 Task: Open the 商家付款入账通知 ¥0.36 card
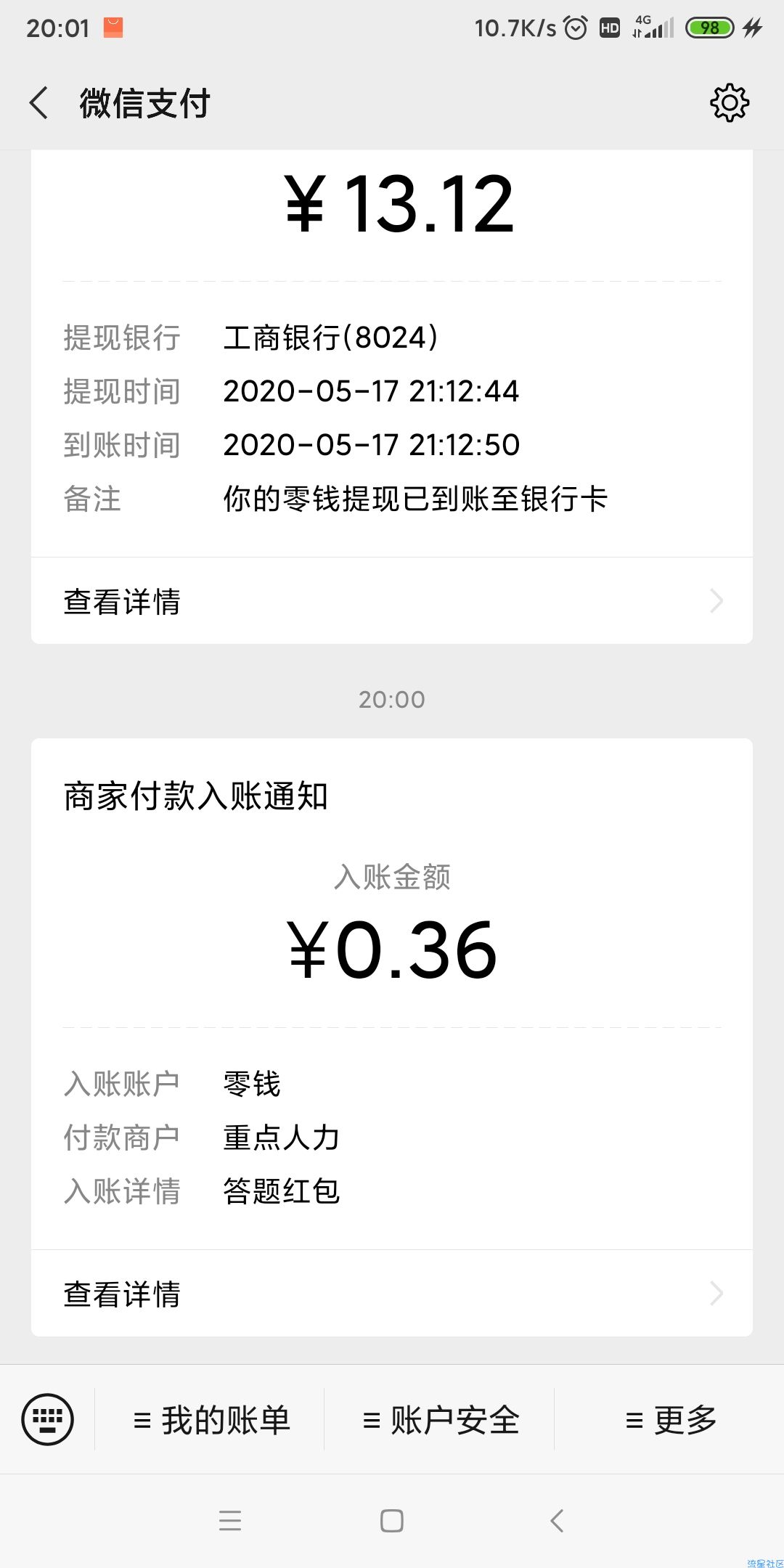pos(392,995)
